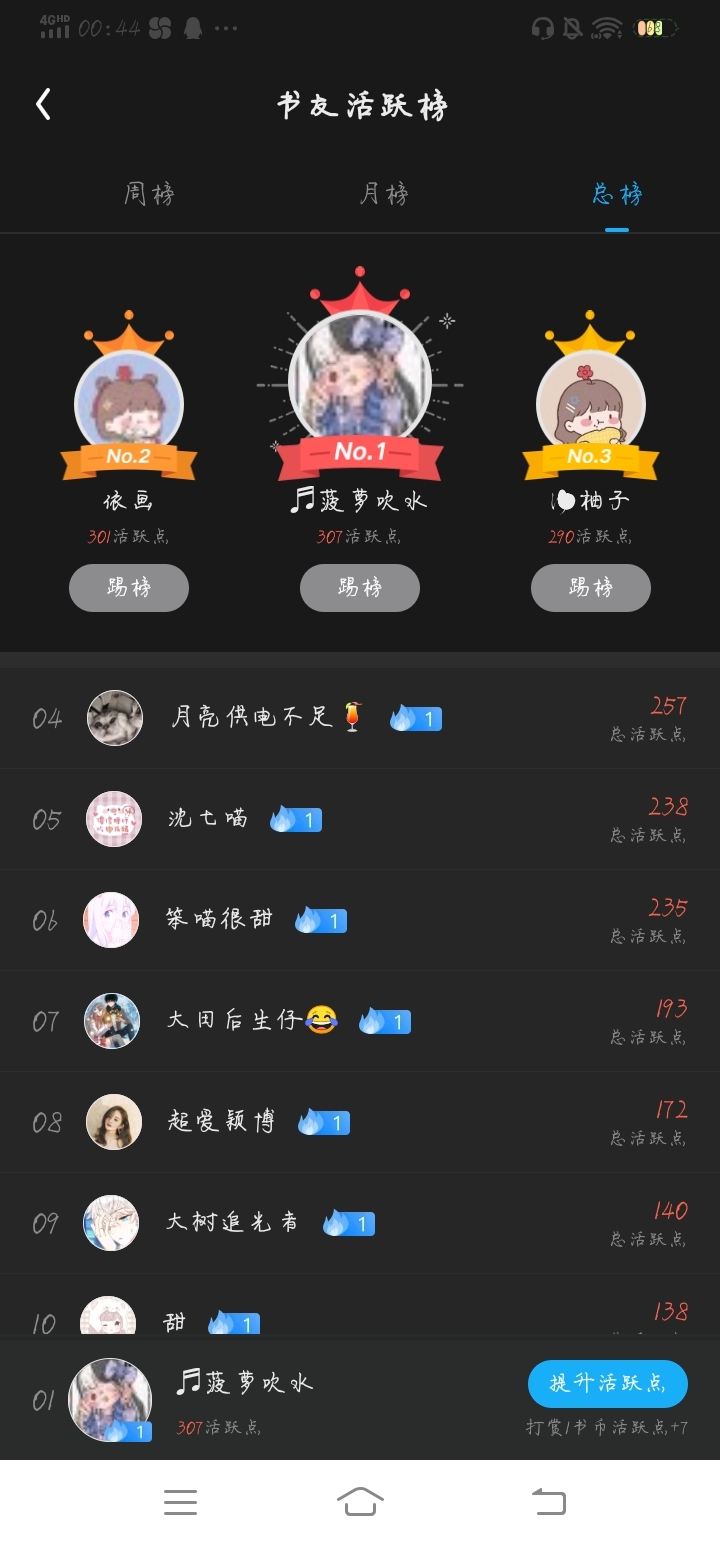The image size is (720, 1544).
Task: Tap 踢榜 button under 依画
Action: click(129, 587)
